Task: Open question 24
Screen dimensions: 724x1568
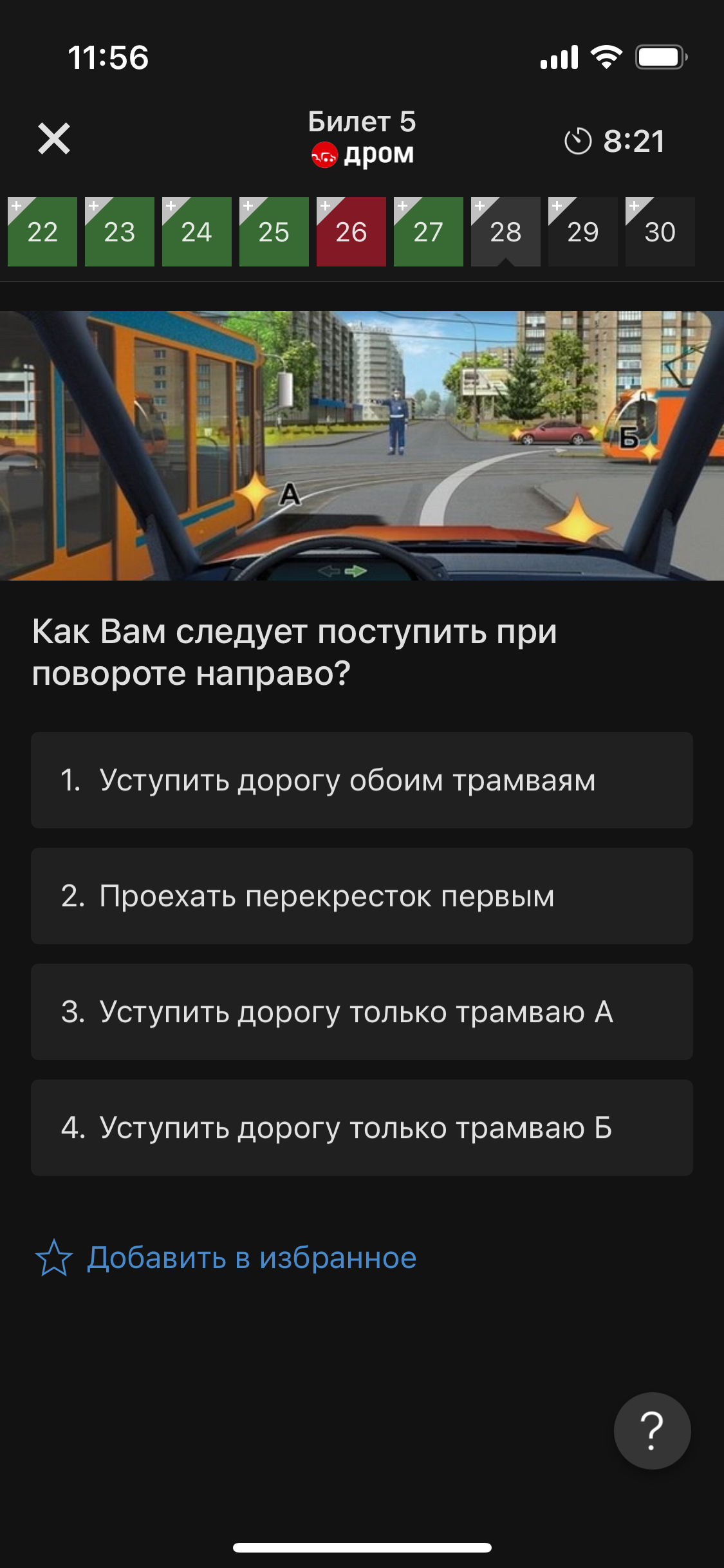Action: [197, 232]
